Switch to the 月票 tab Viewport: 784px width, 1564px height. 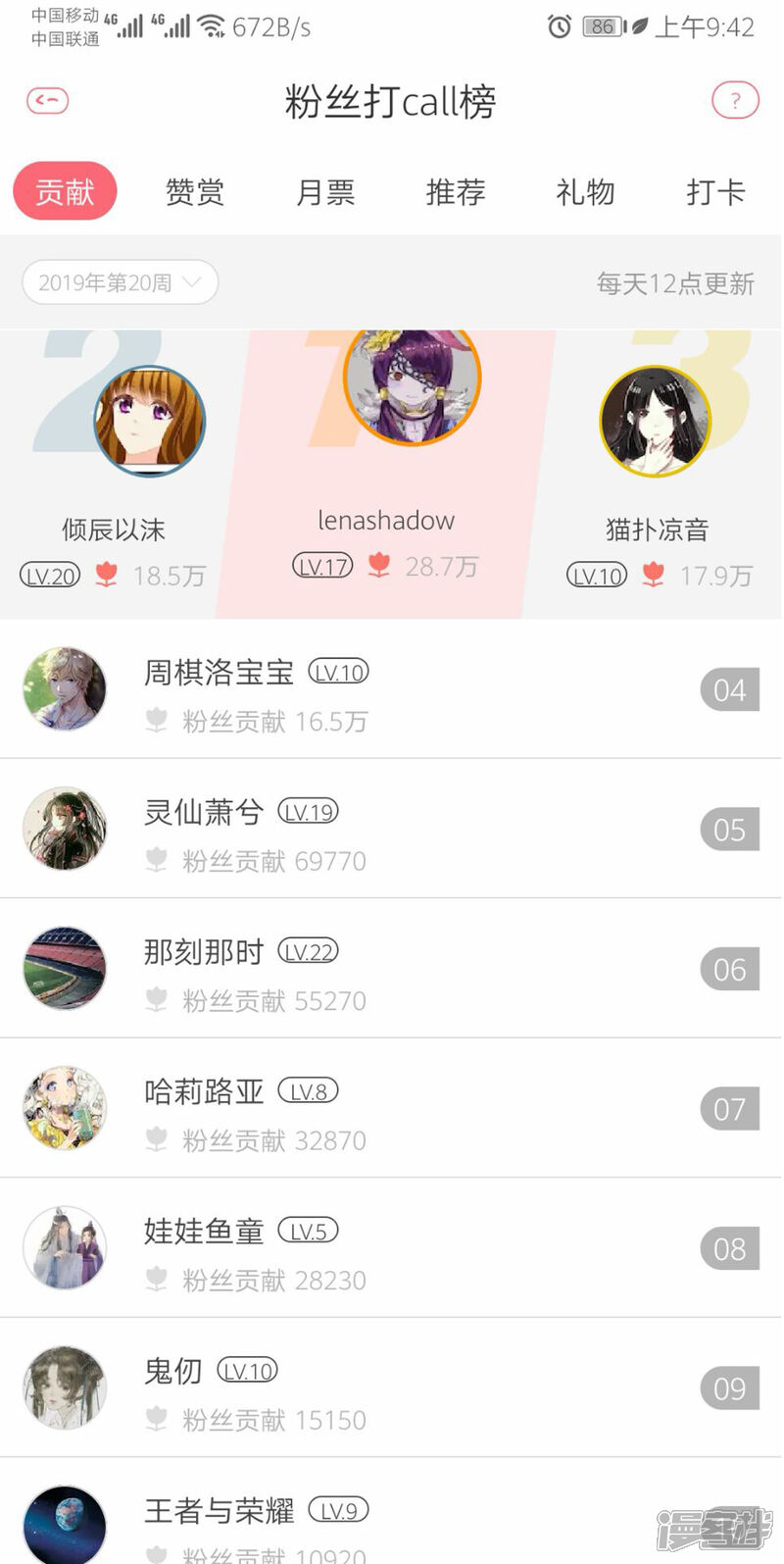tap(325, 192)
